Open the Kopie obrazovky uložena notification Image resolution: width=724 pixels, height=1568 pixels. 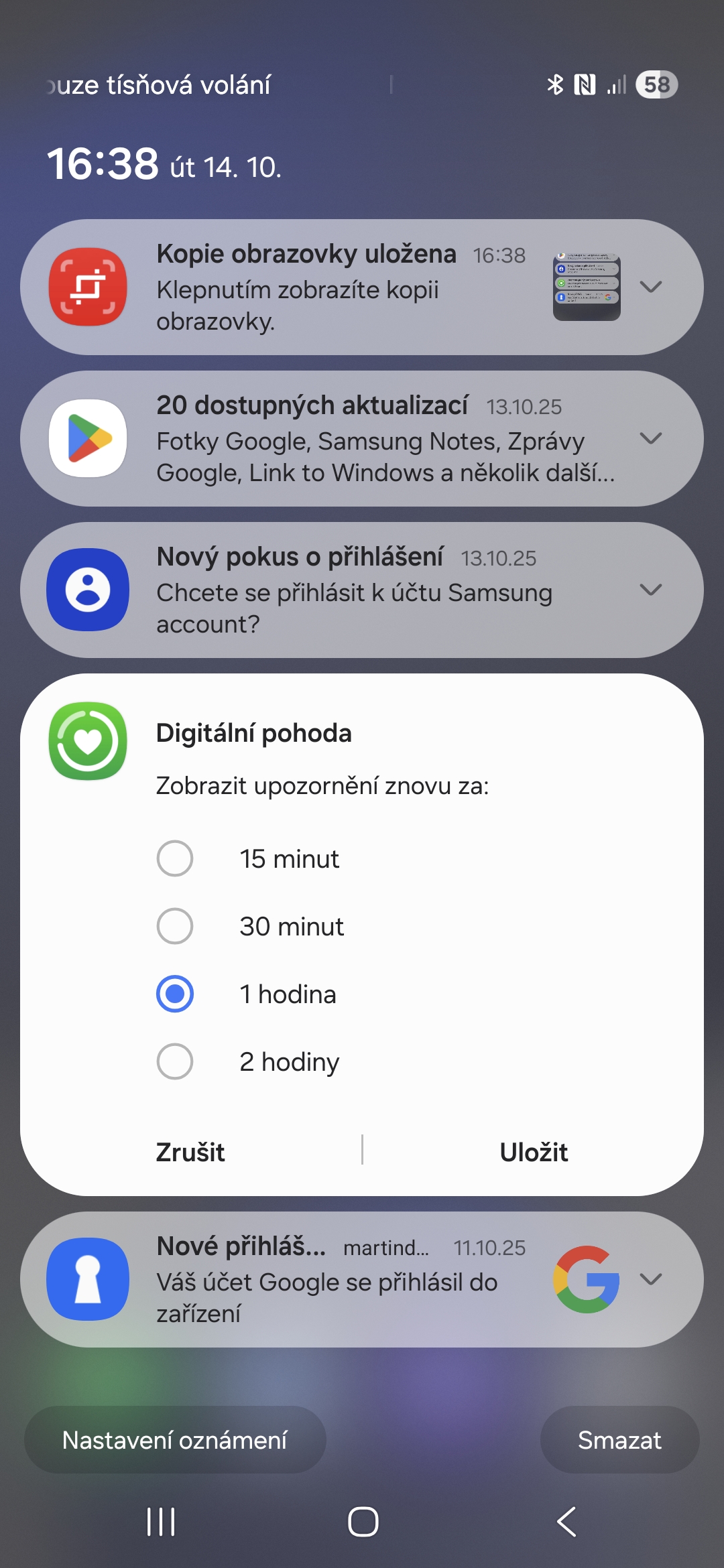pyautogui.click(x=335, y=288)
